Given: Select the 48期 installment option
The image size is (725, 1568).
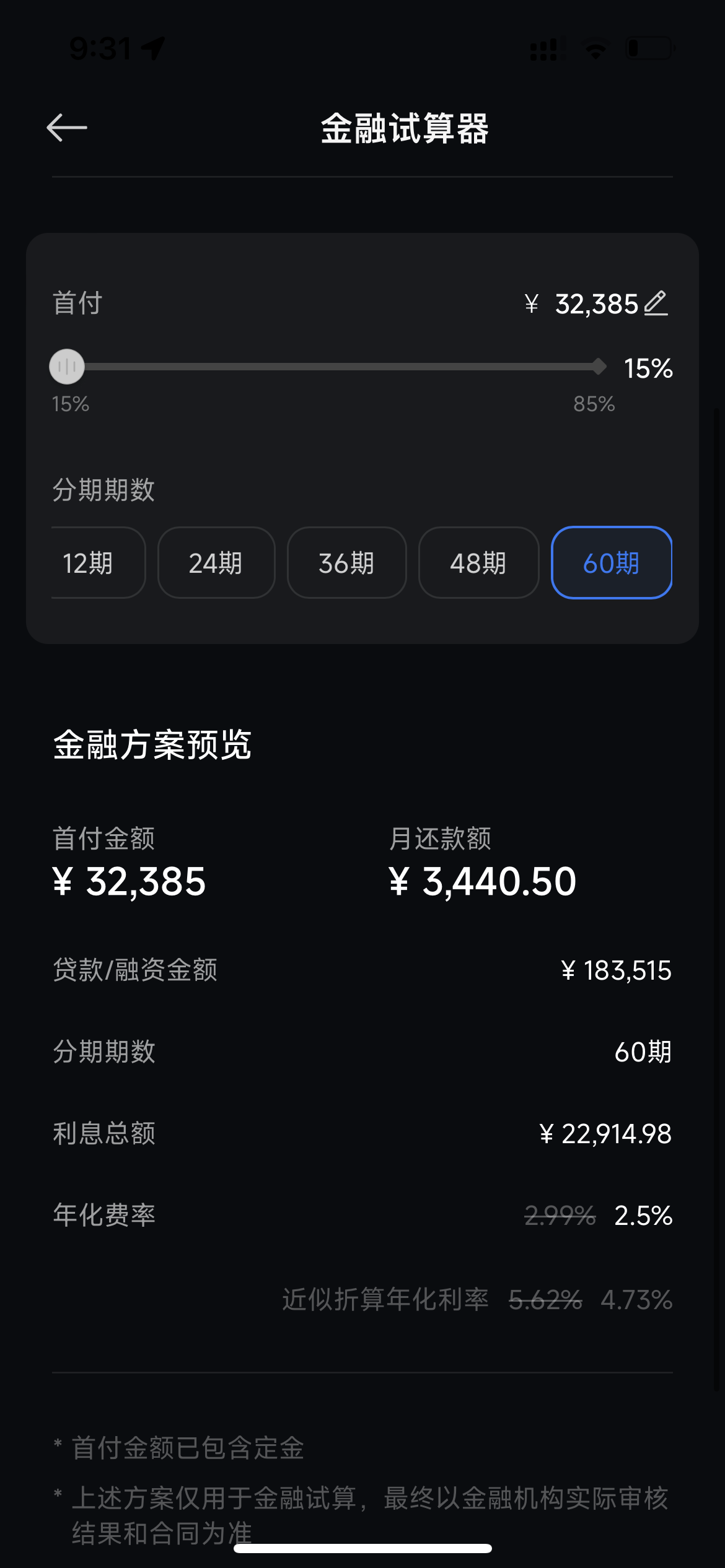Looking at the screenshot, I should [478, 563].
